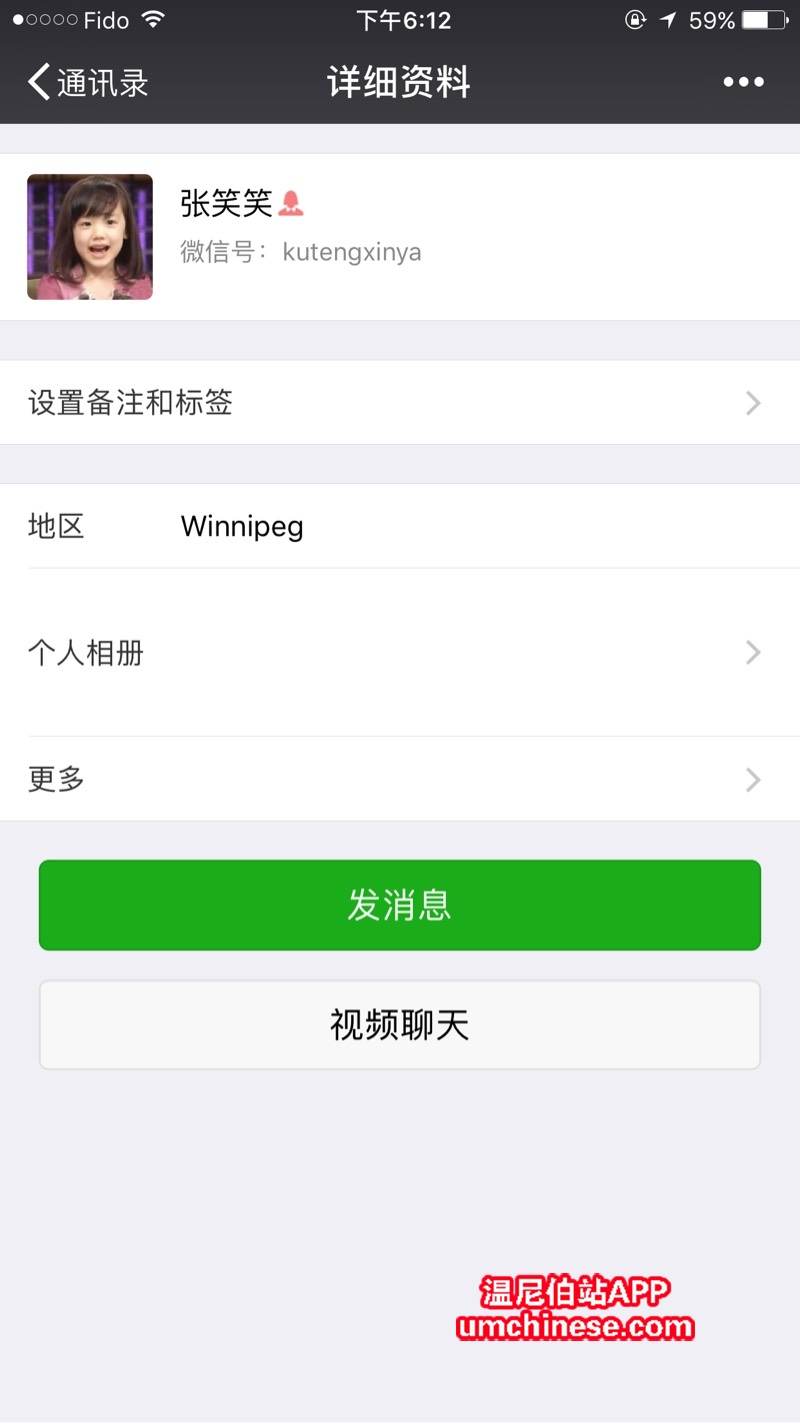View 张笑笑's profile avatar
The width and height of the screenshot is (800, 1423).
click(90, 237)
